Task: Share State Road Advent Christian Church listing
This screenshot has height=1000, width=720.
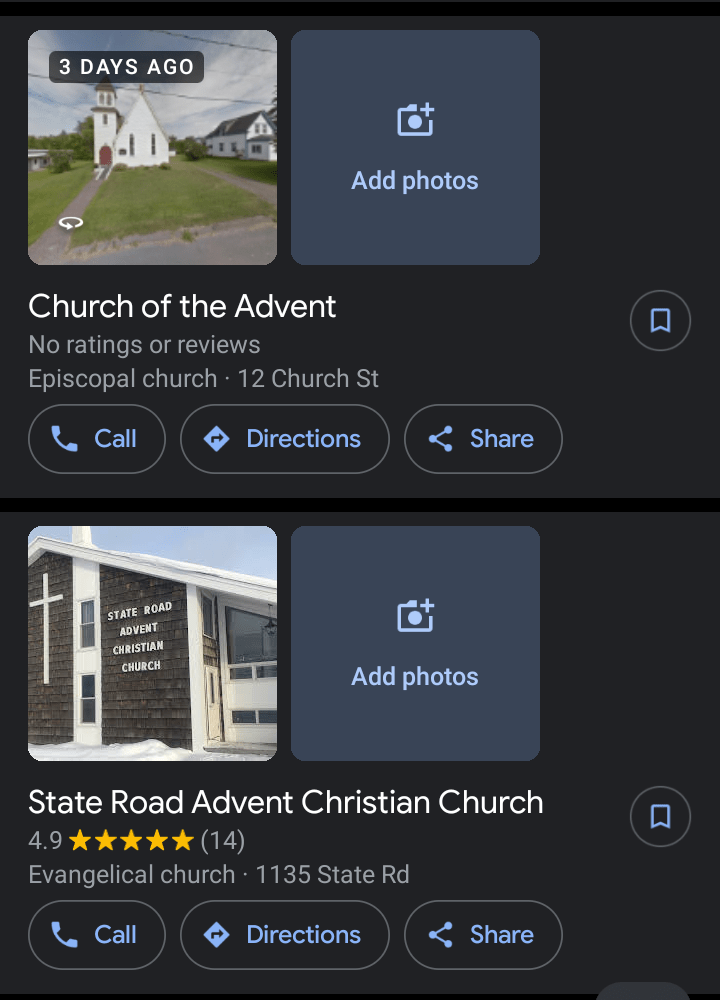Action: pyautogui.click(x=483, y=934)
